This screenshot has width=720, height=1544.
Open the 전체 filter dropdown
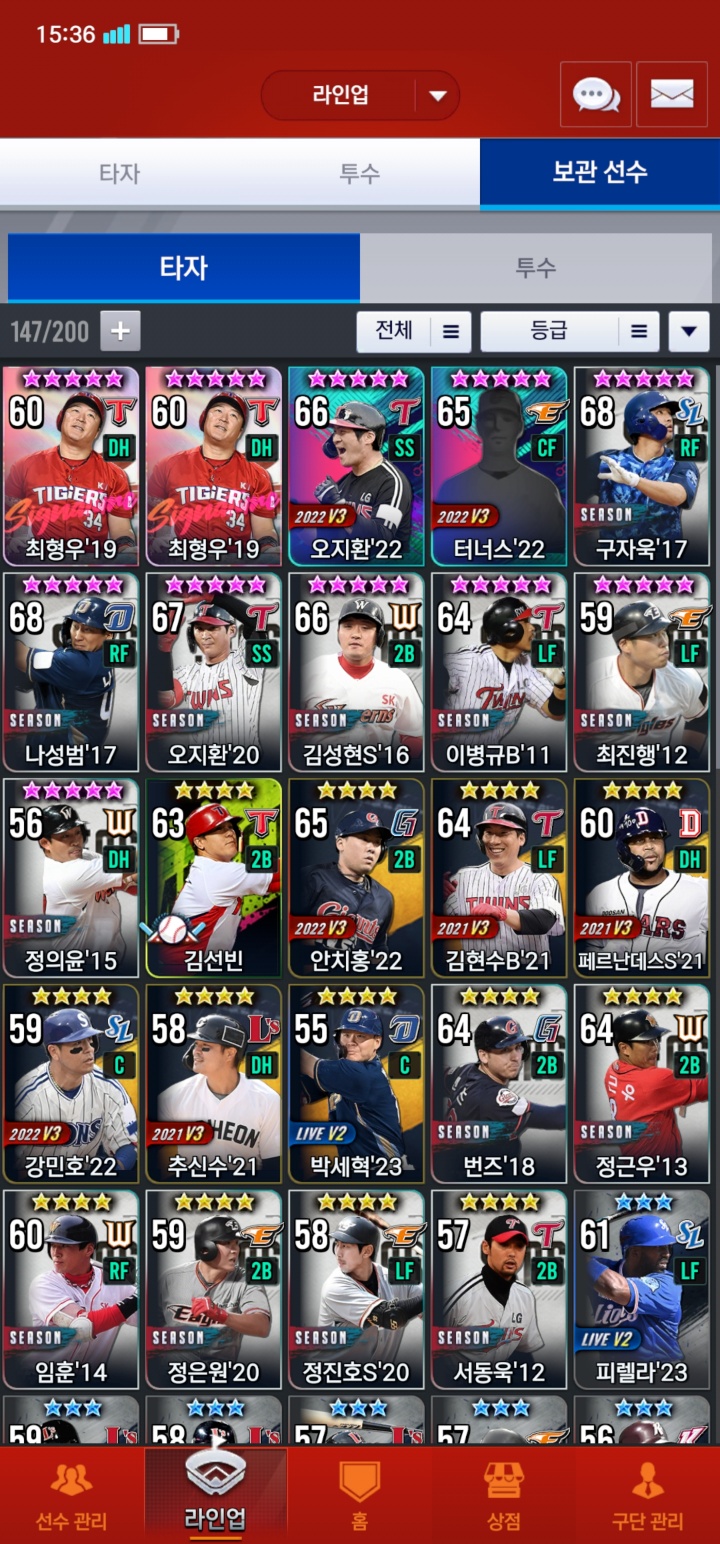[x=414, y=331]
